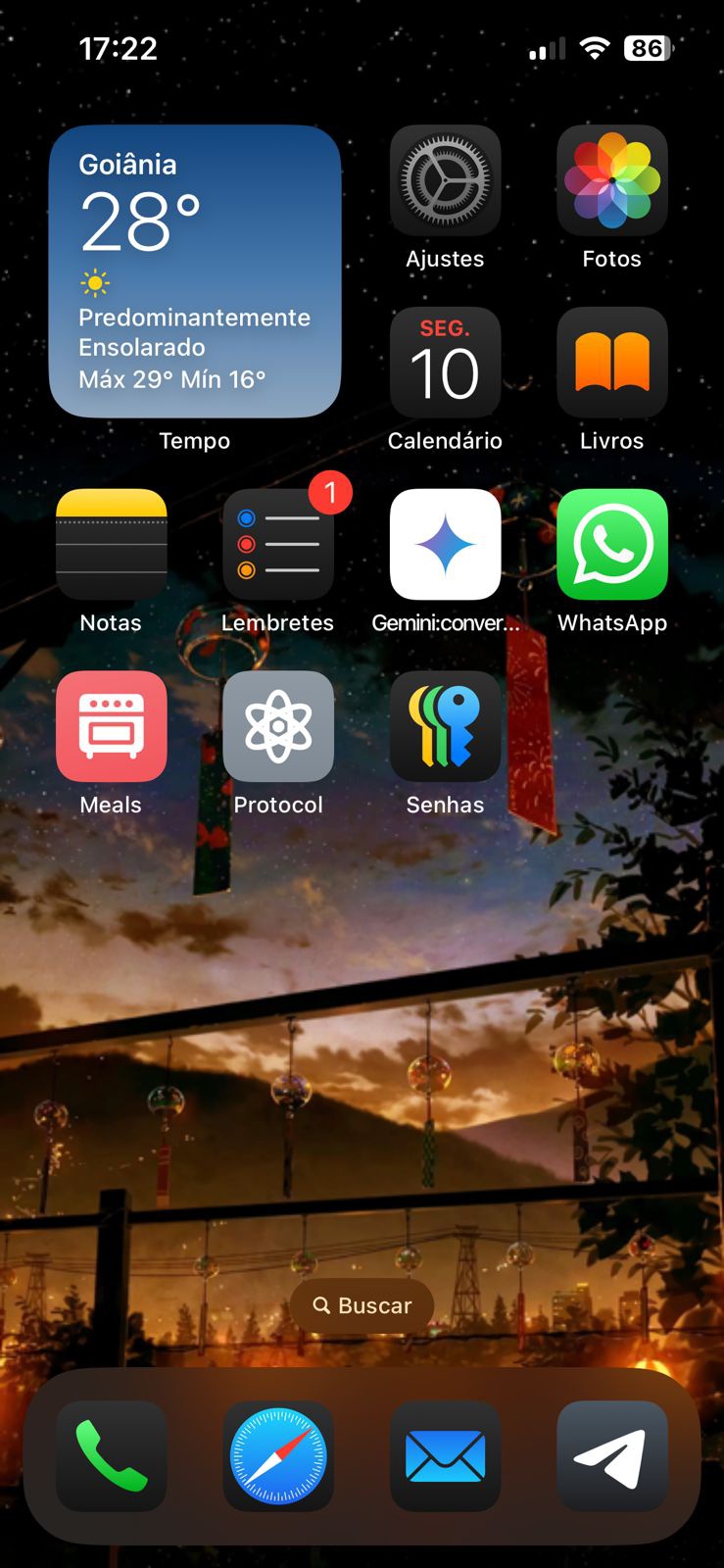Open the Phone app in the dock
This screenshot has height=1568, width=724.
click(112, 1456)
